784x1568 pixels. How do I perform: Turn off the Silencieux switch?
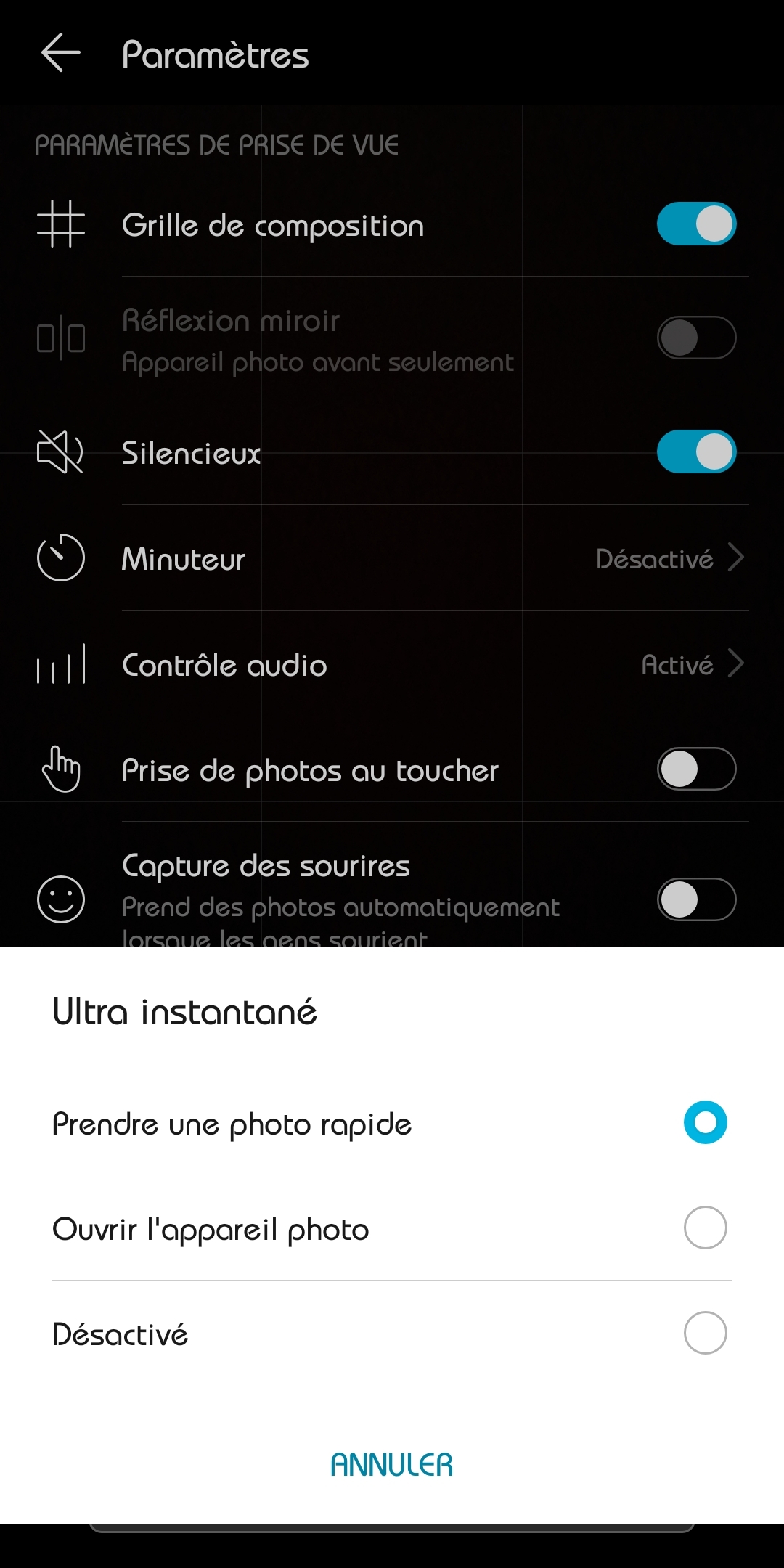pos(696,452)
